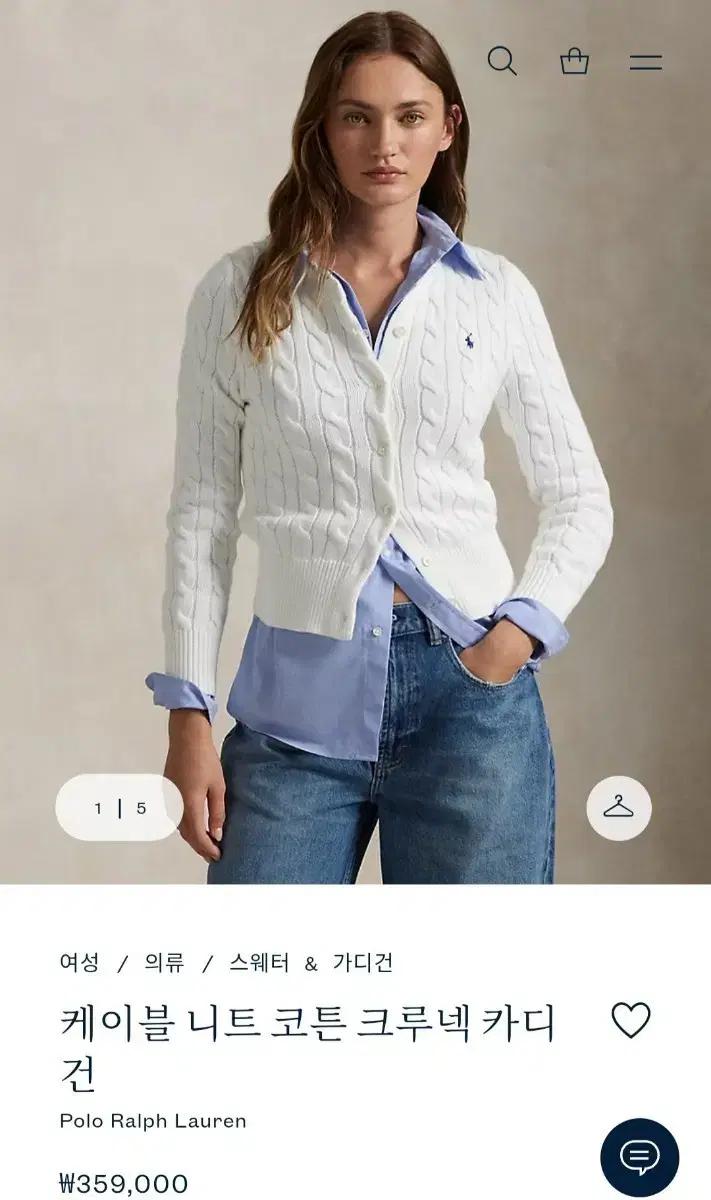
Task: Open the search magnifier icon
Action: [502, 61]
